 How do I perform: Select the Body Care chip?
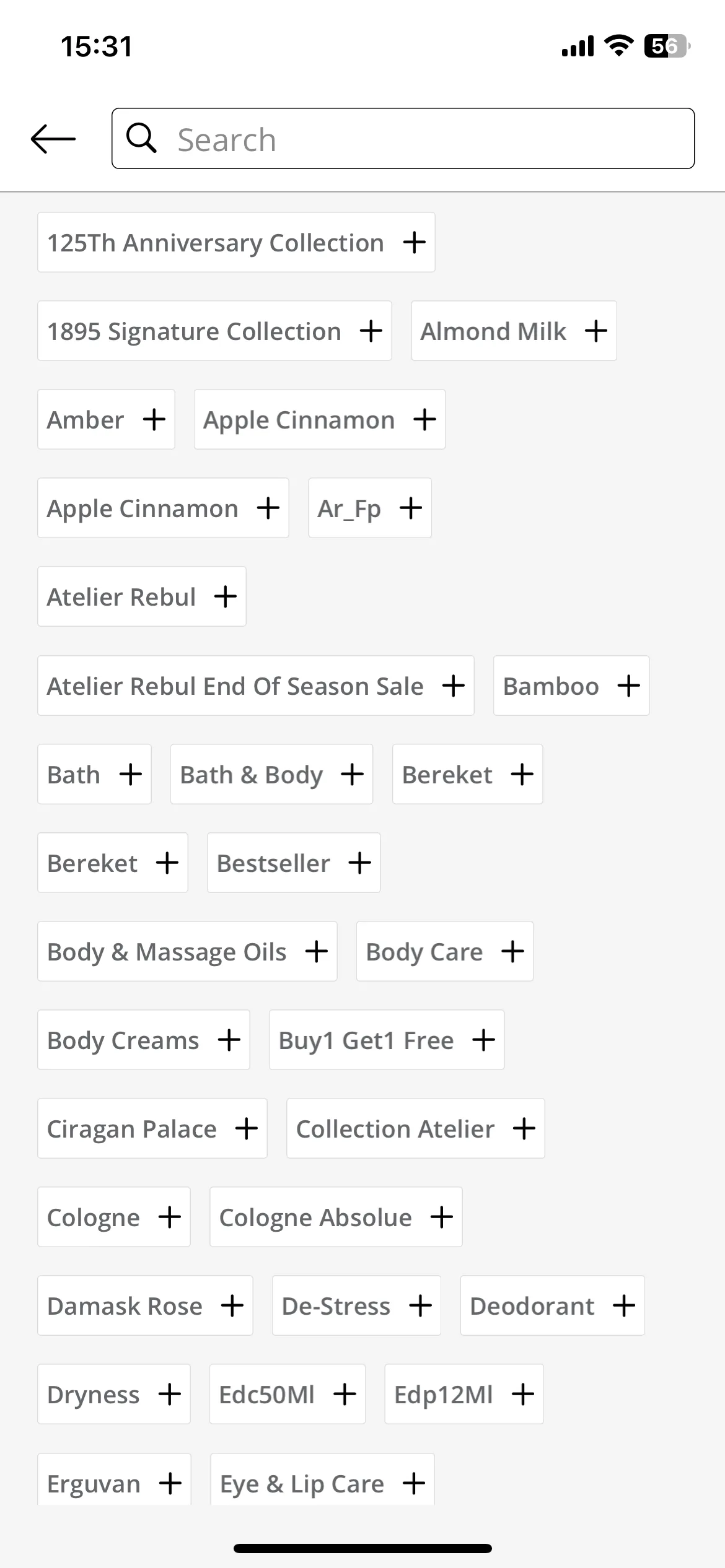[x=444, y=952]
